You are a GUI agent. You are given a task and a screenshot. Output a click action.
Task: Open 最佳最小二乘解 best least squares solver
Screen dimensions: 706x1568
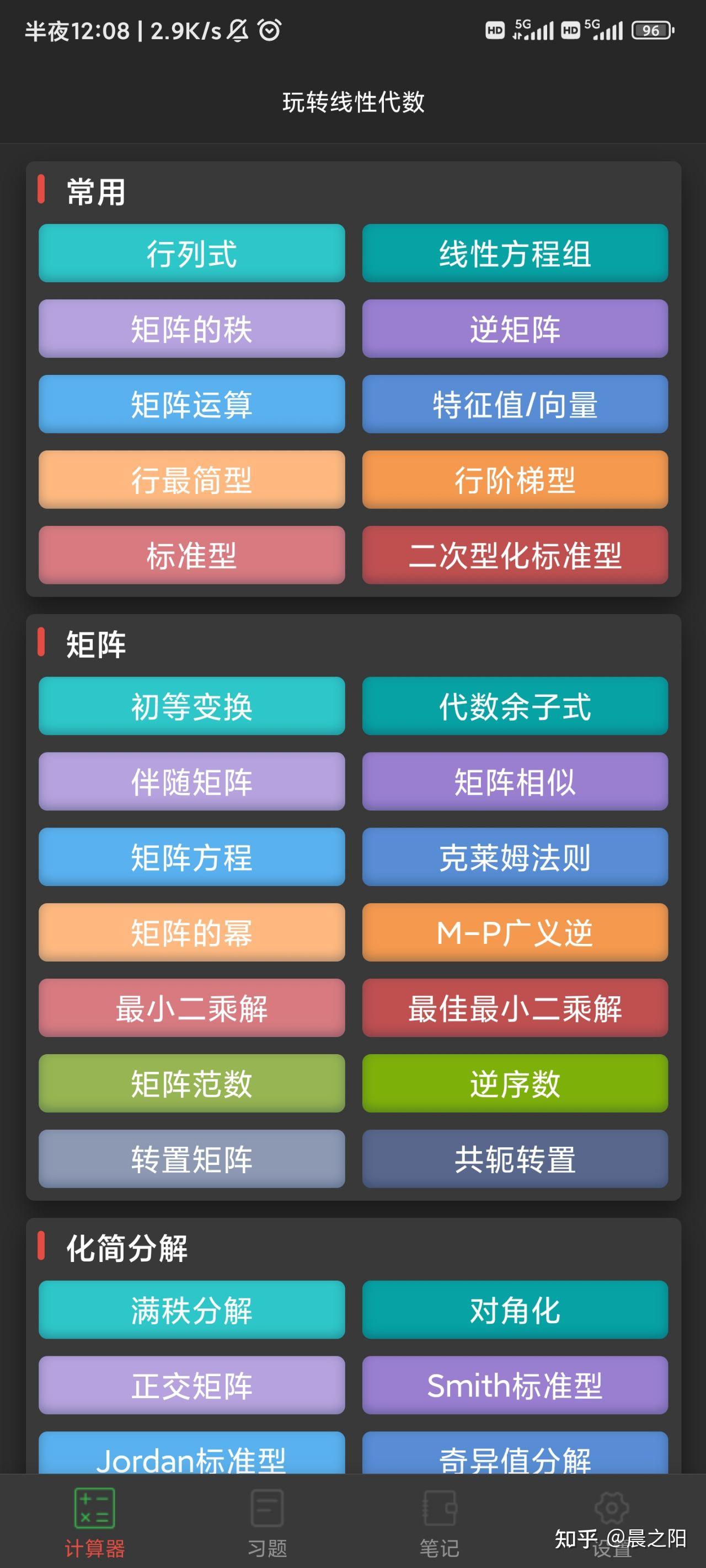click(x=515, y=1008)
